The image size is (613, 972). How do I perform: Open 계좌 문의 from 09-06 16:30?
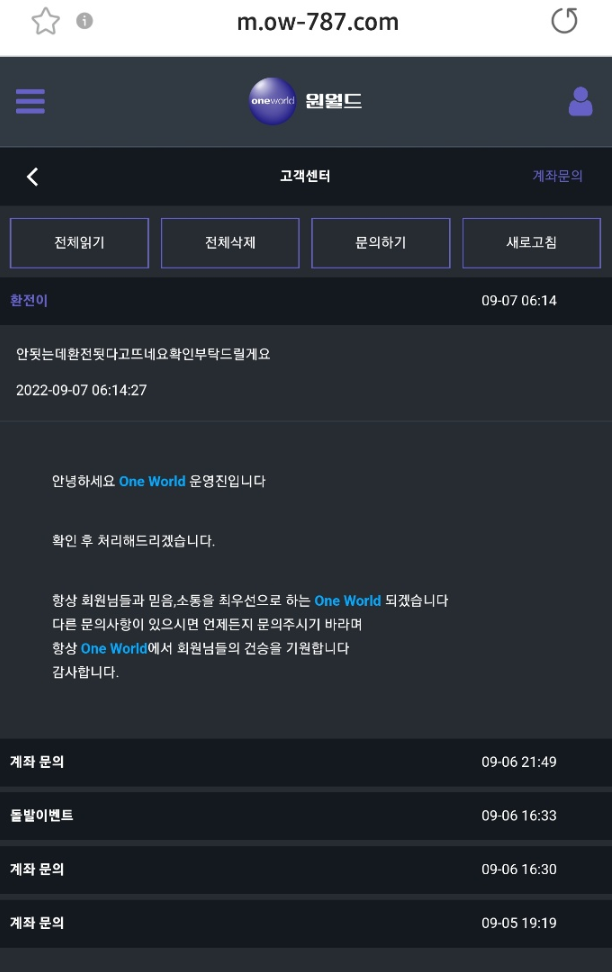[306, 869]
